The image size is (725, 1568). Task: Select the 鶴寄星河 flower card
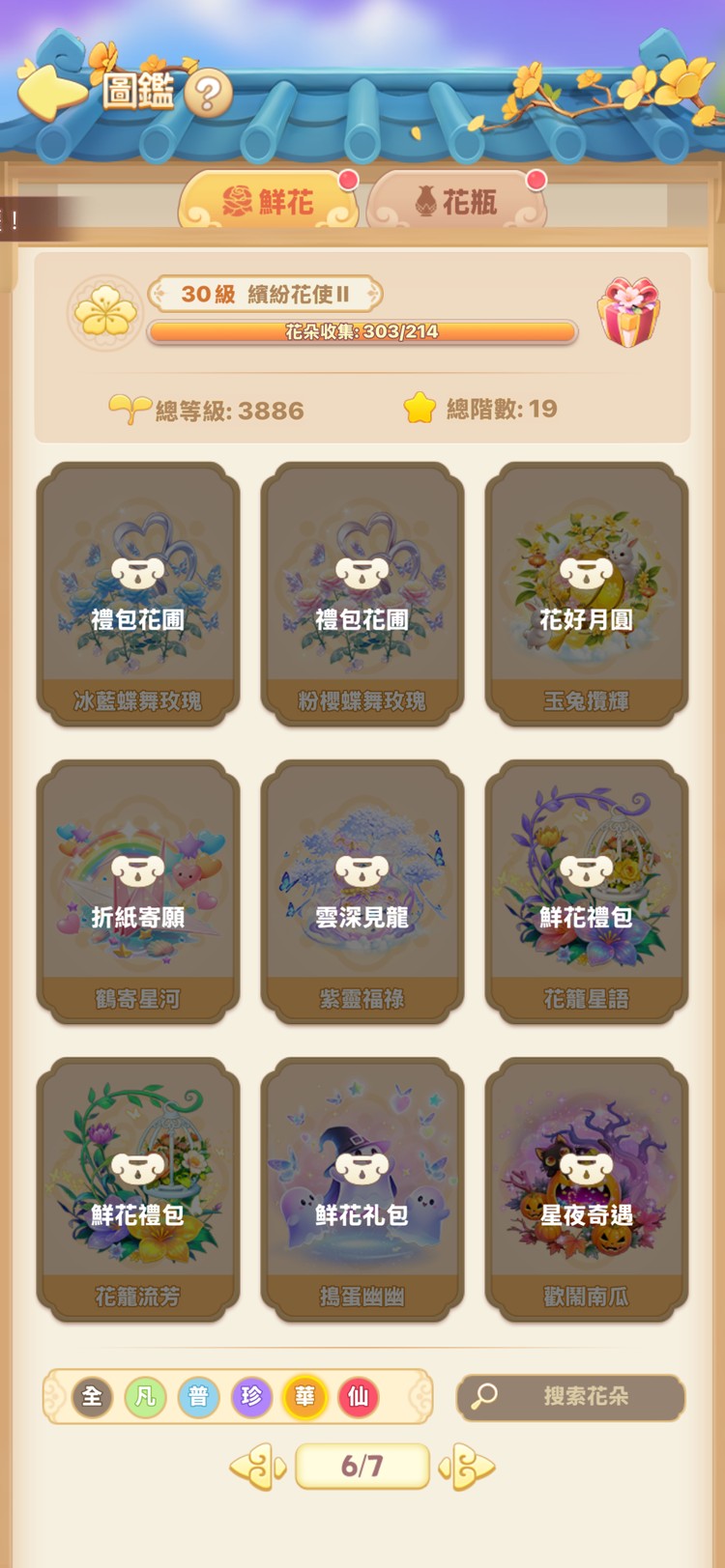point(138,891)
